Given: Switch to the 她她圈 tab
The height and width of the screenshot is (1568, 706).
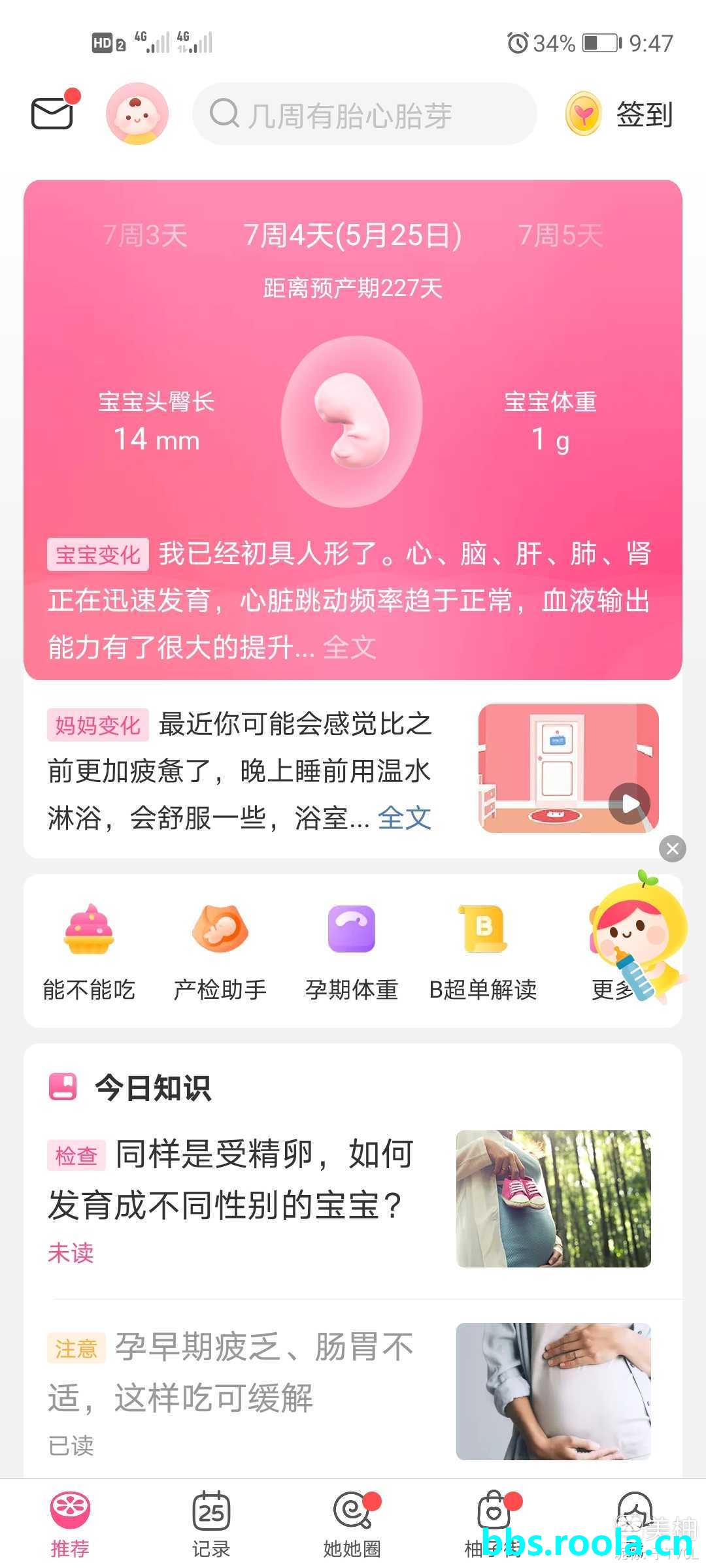Looking at the screenshot, I should click(x=352, y=1524).
